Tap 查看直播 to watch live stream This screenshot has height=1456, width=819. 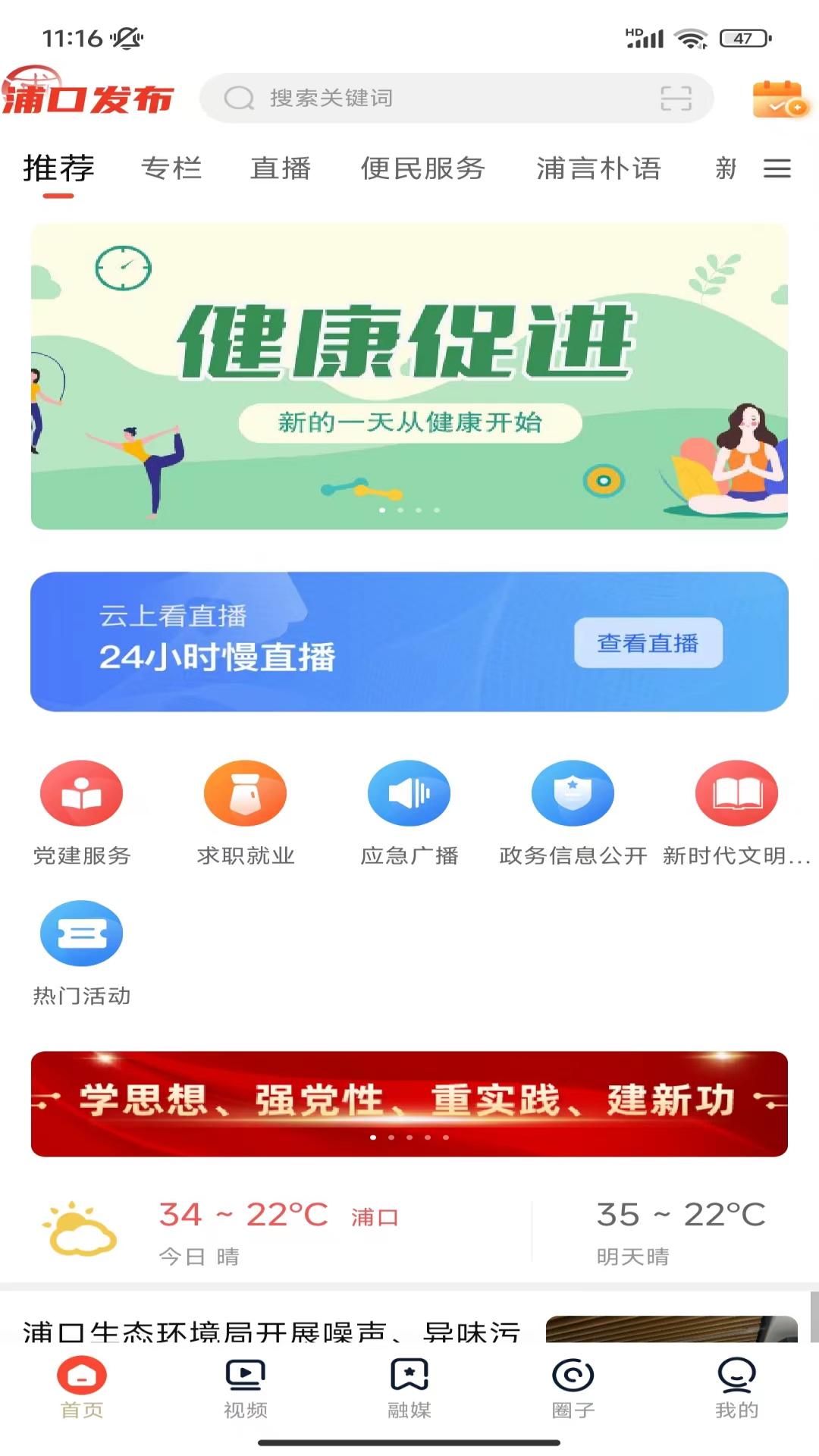pyautogui.click(x=651, y=642)
